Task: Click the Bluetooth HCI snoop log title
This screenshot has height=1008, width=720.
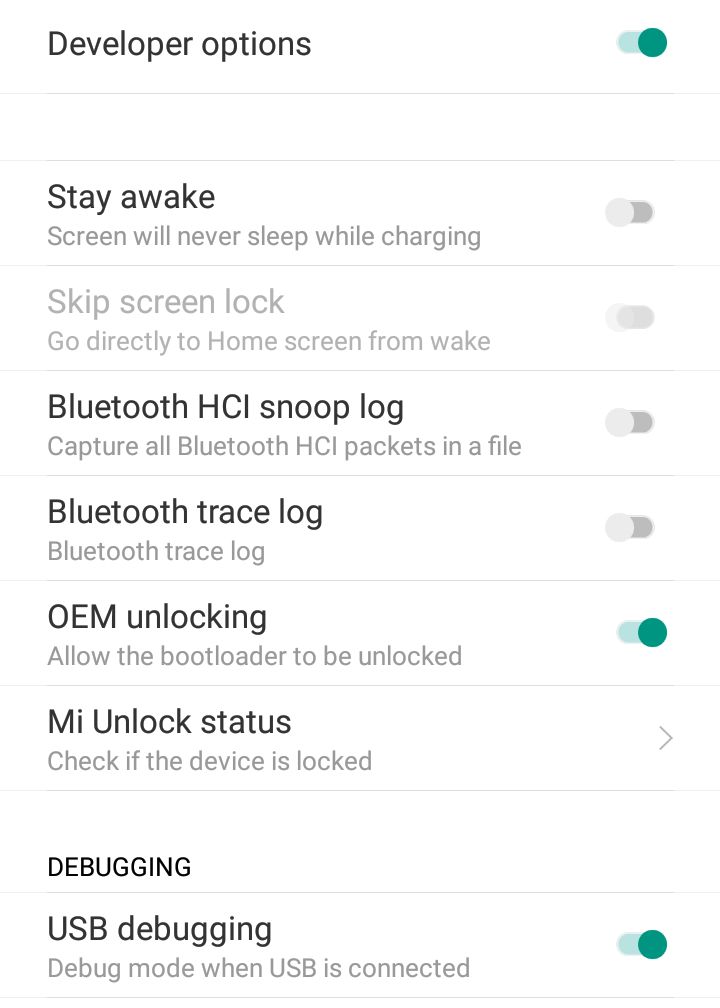Action: point(225,407)
